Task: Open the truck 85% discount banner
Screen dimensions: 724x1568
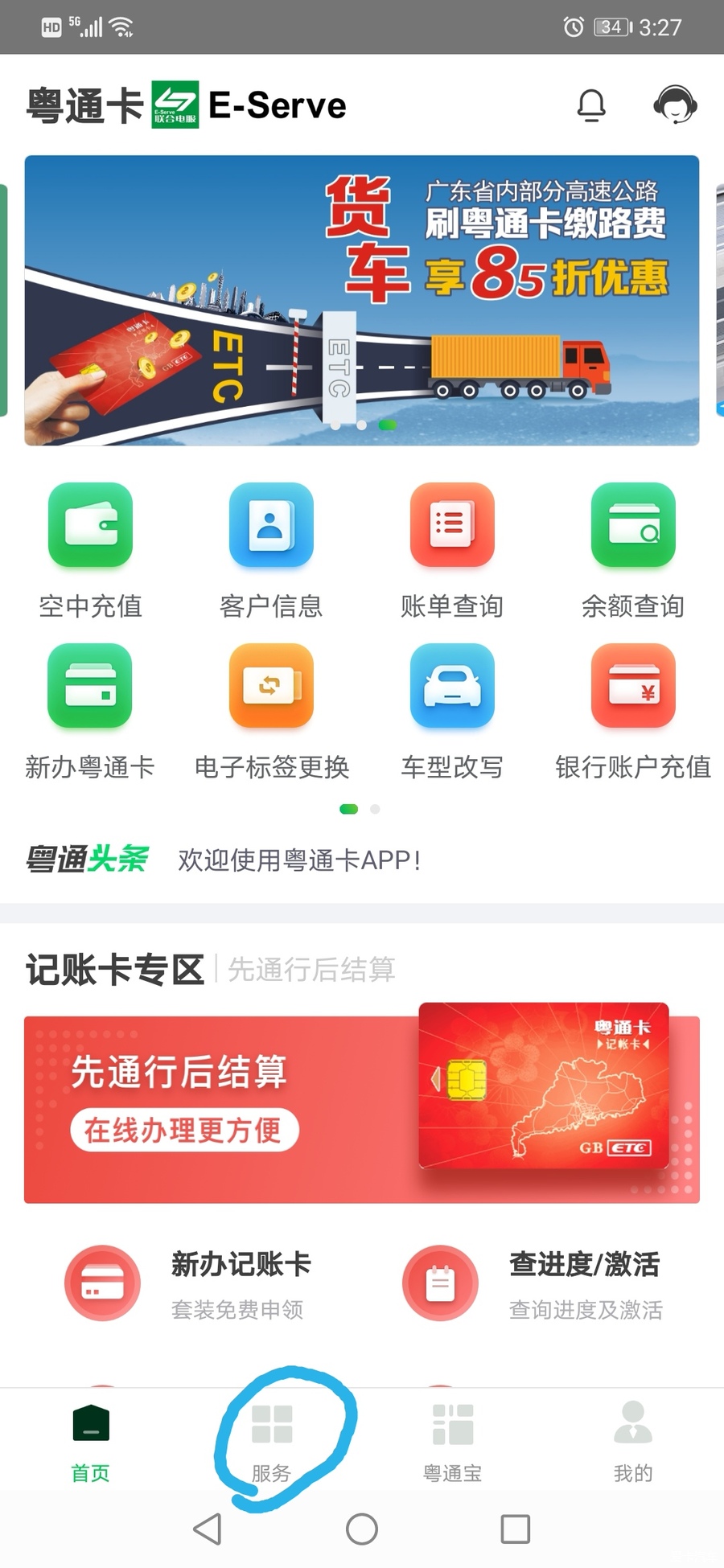Action: 361,300
